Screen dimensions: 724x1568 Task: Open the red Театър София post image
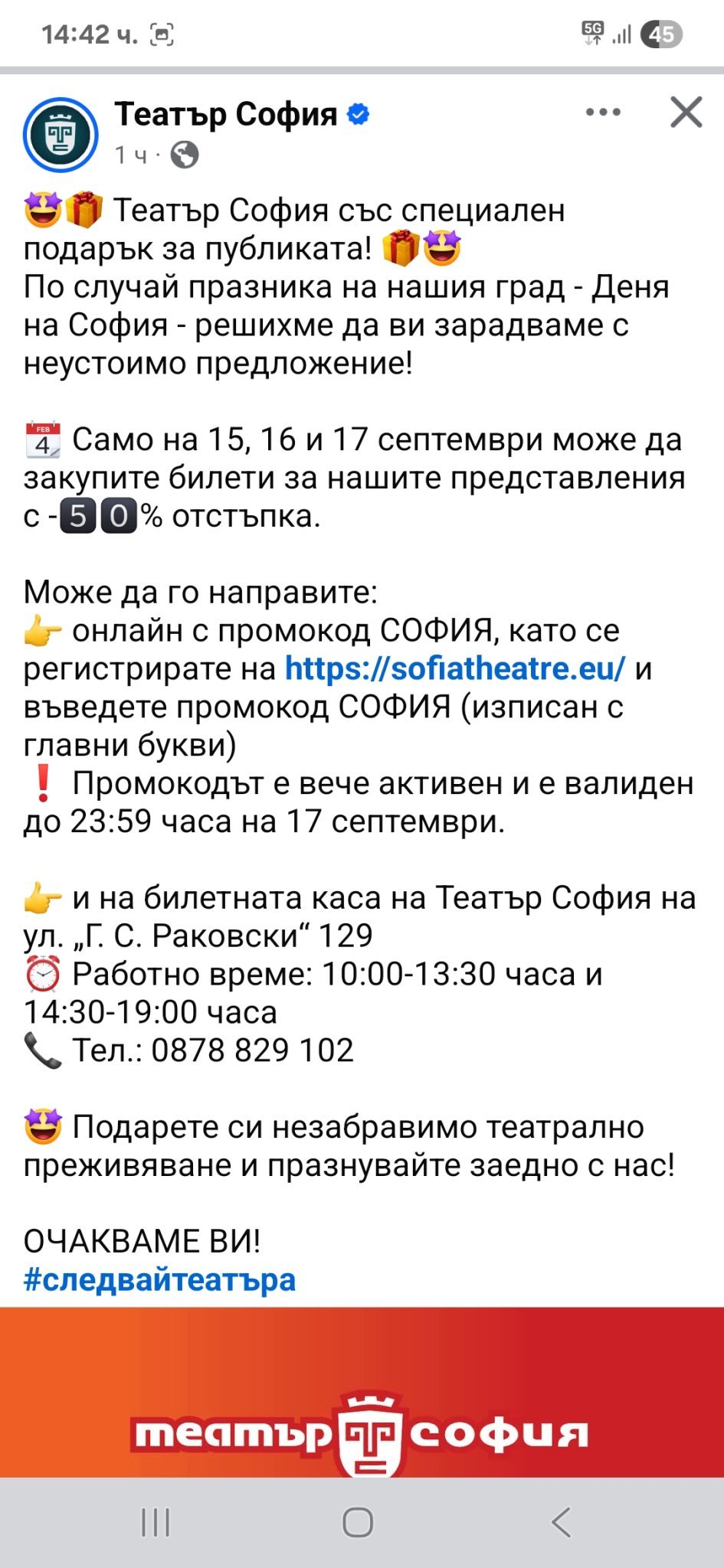click(x=362, y=1392)
